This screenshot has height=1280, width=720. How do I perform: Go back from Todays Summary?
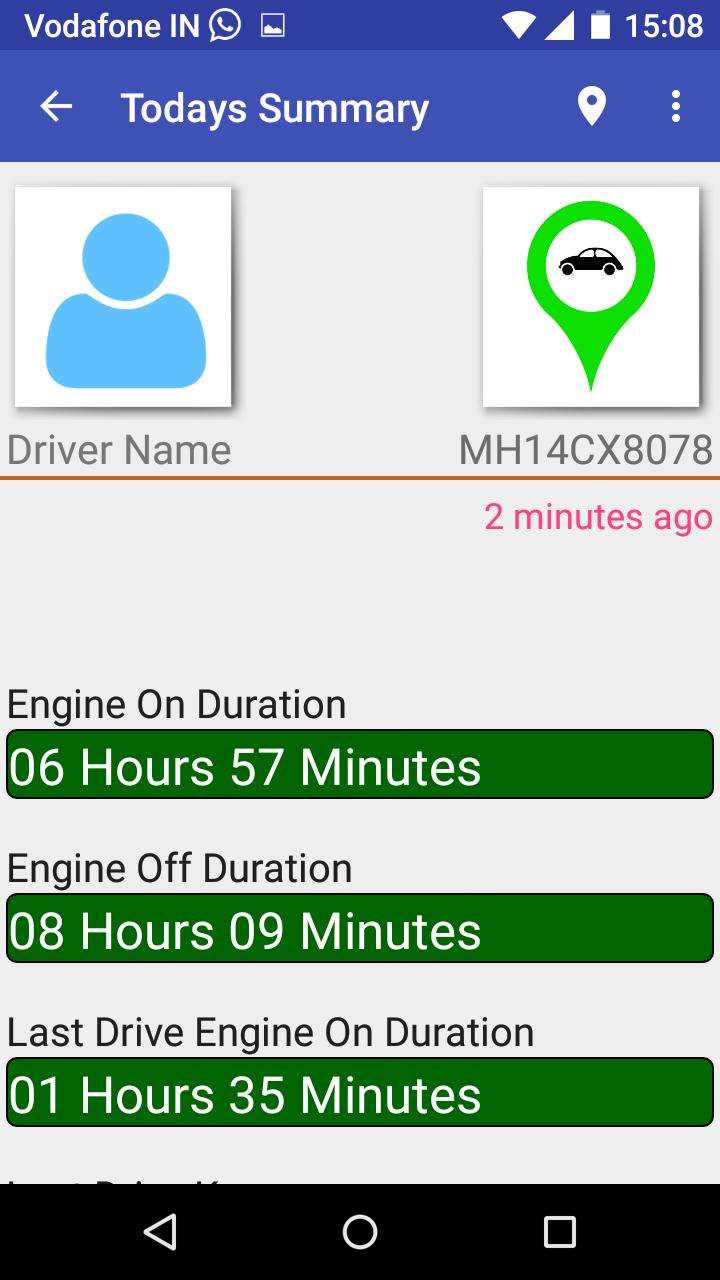tap(57, 107)
